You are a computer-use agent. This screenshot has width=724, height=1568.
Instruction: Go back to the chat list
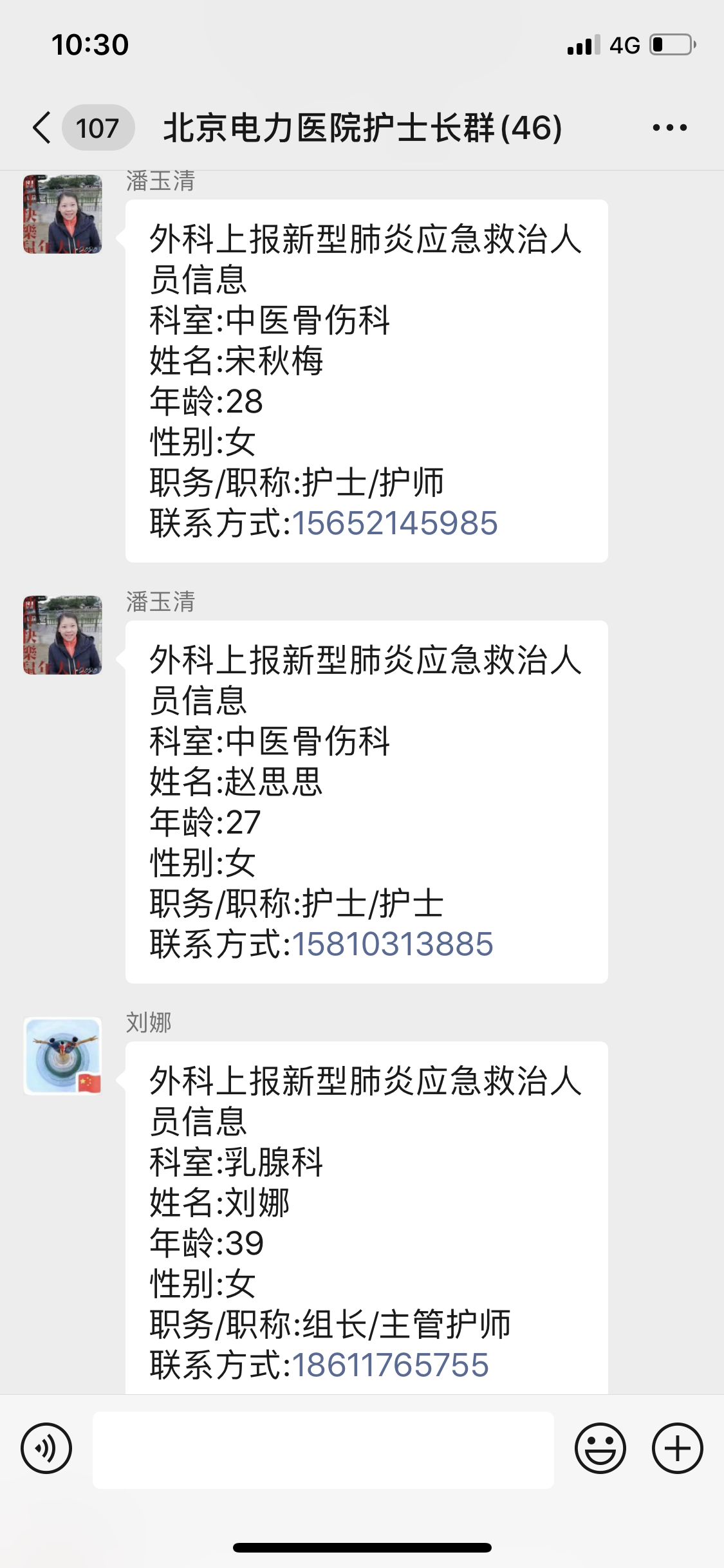pyautogui.click(x=42, y=127)
